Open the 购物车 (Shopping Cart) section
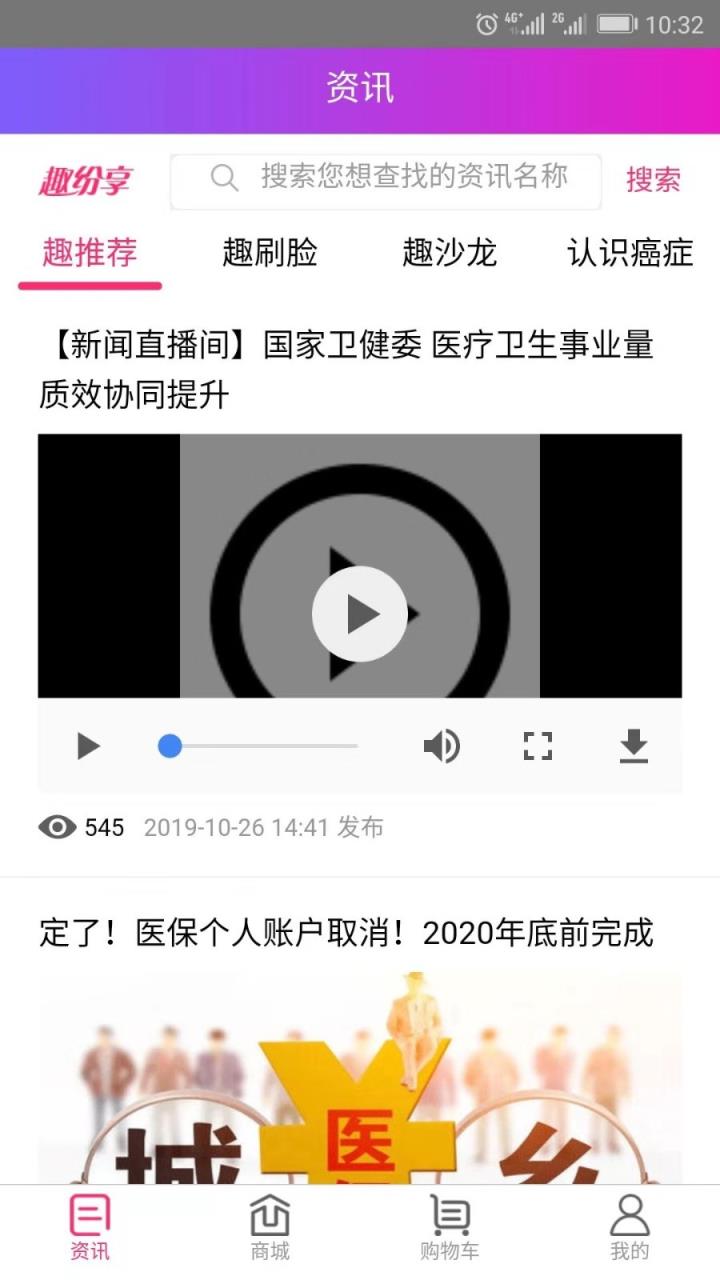 tap(449, 1227)
